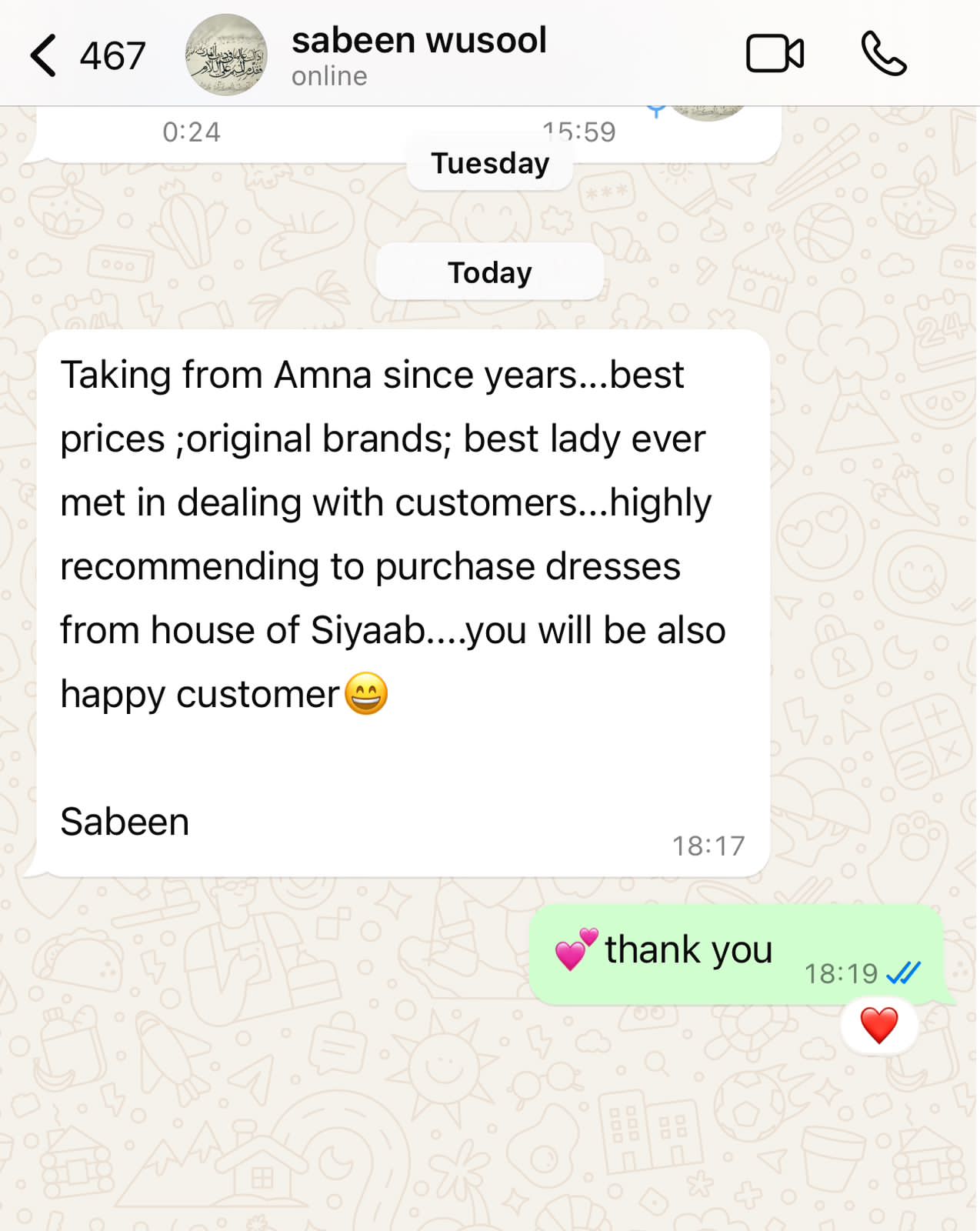The height and width of the screenshot is (1231, 980).
Task: Open sabeen wusool's contact info
Action: click(418, 54)
